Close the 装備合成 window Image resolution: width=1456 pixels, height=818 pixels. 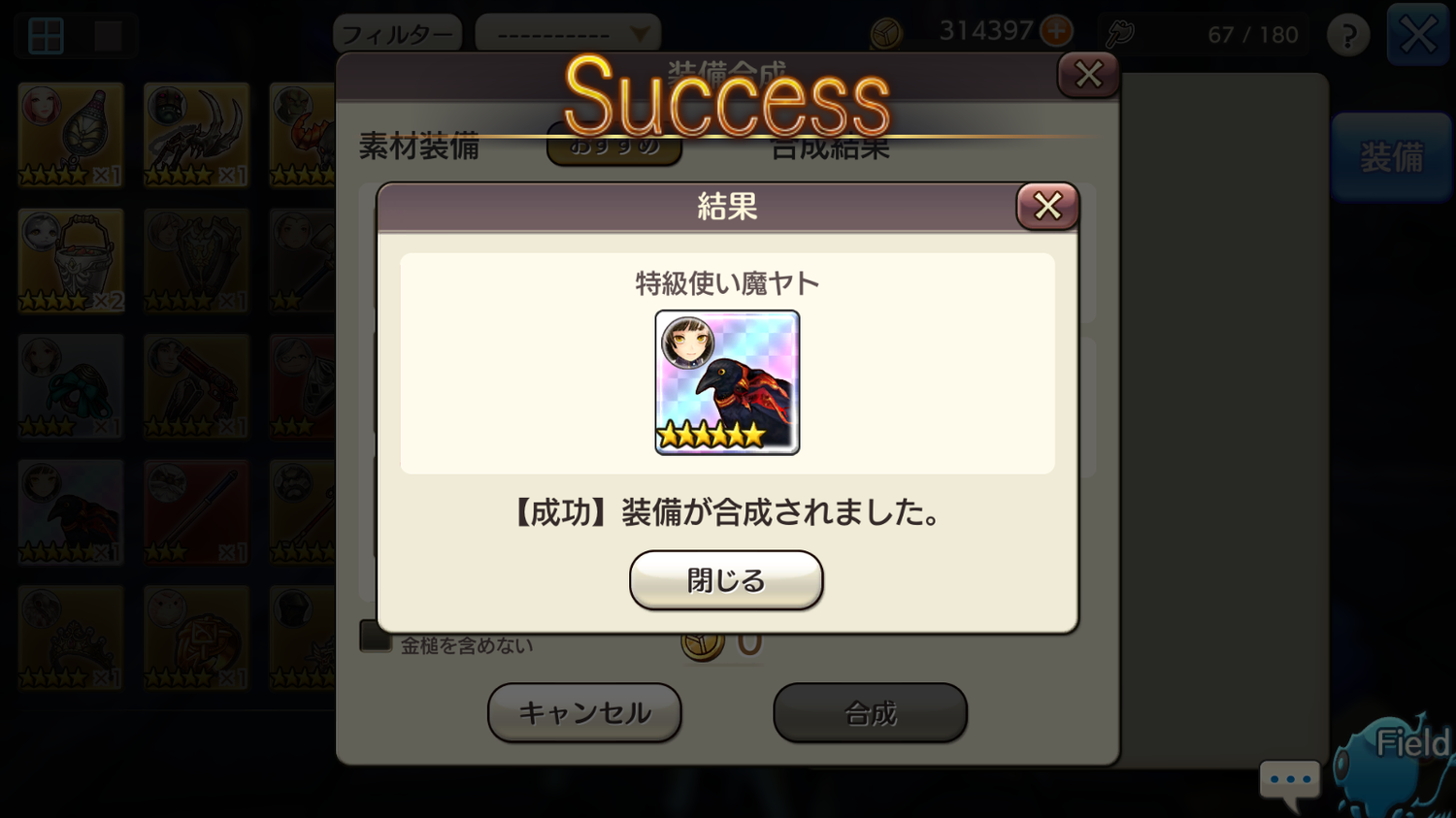click(x=1088, y=75)
